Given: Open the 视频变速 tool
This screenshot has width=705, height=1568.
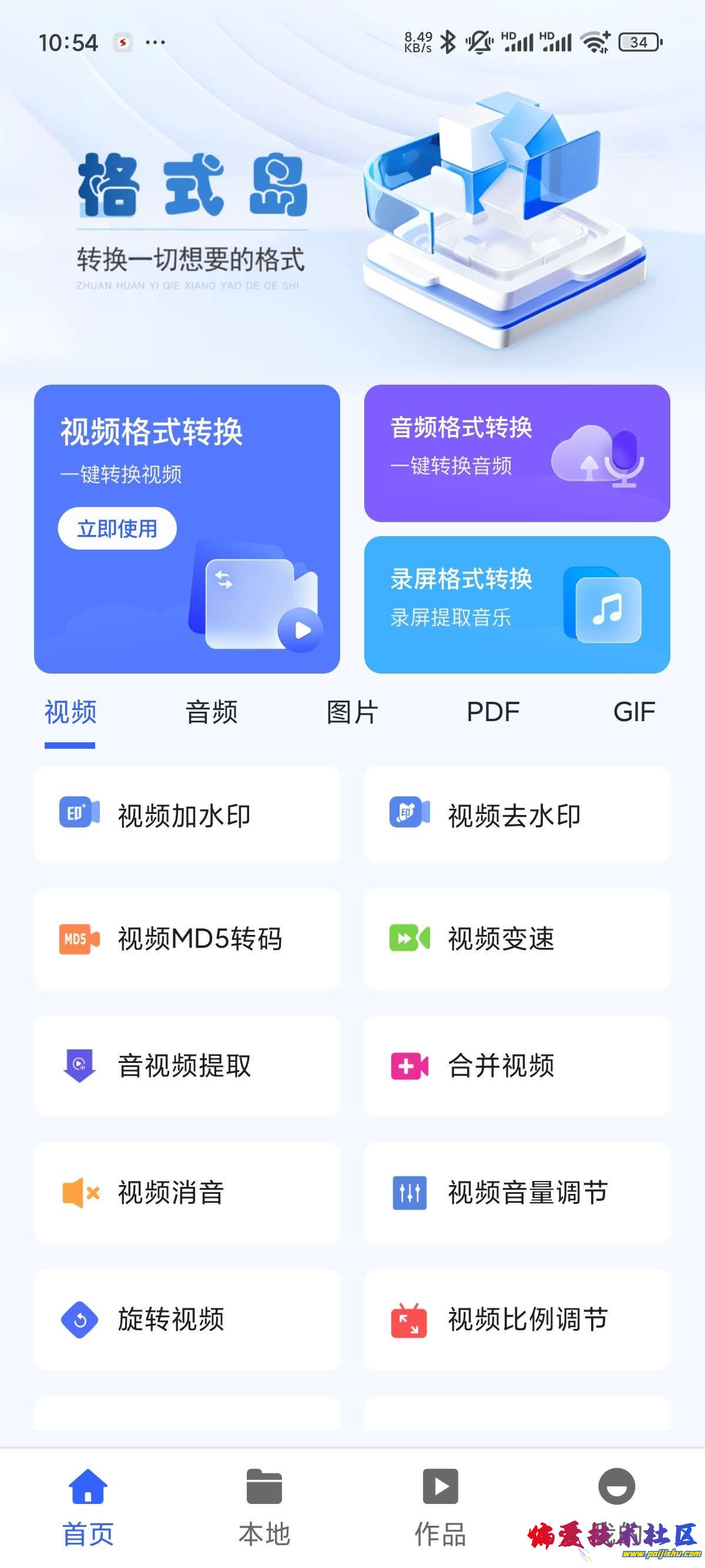Looking at the screenshot, I should coord(517,938).
